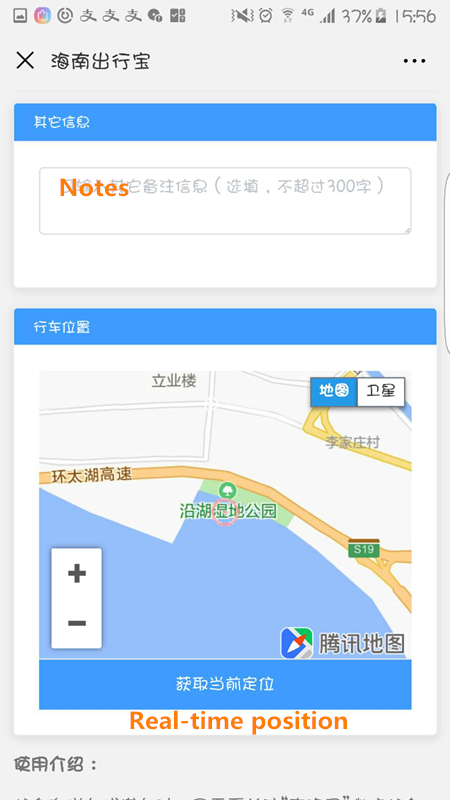Screen dimensions: 450x800
Task: Switch the map to 卫星 view
Action: pos(381,392)
